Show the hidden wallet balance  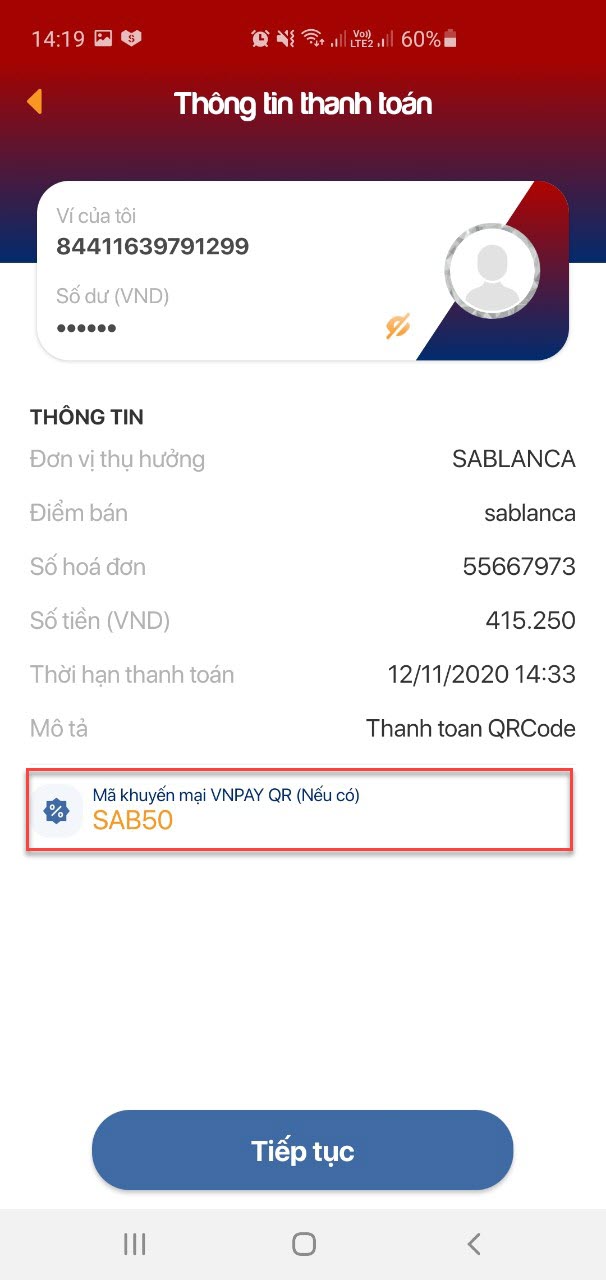(398, 326)
